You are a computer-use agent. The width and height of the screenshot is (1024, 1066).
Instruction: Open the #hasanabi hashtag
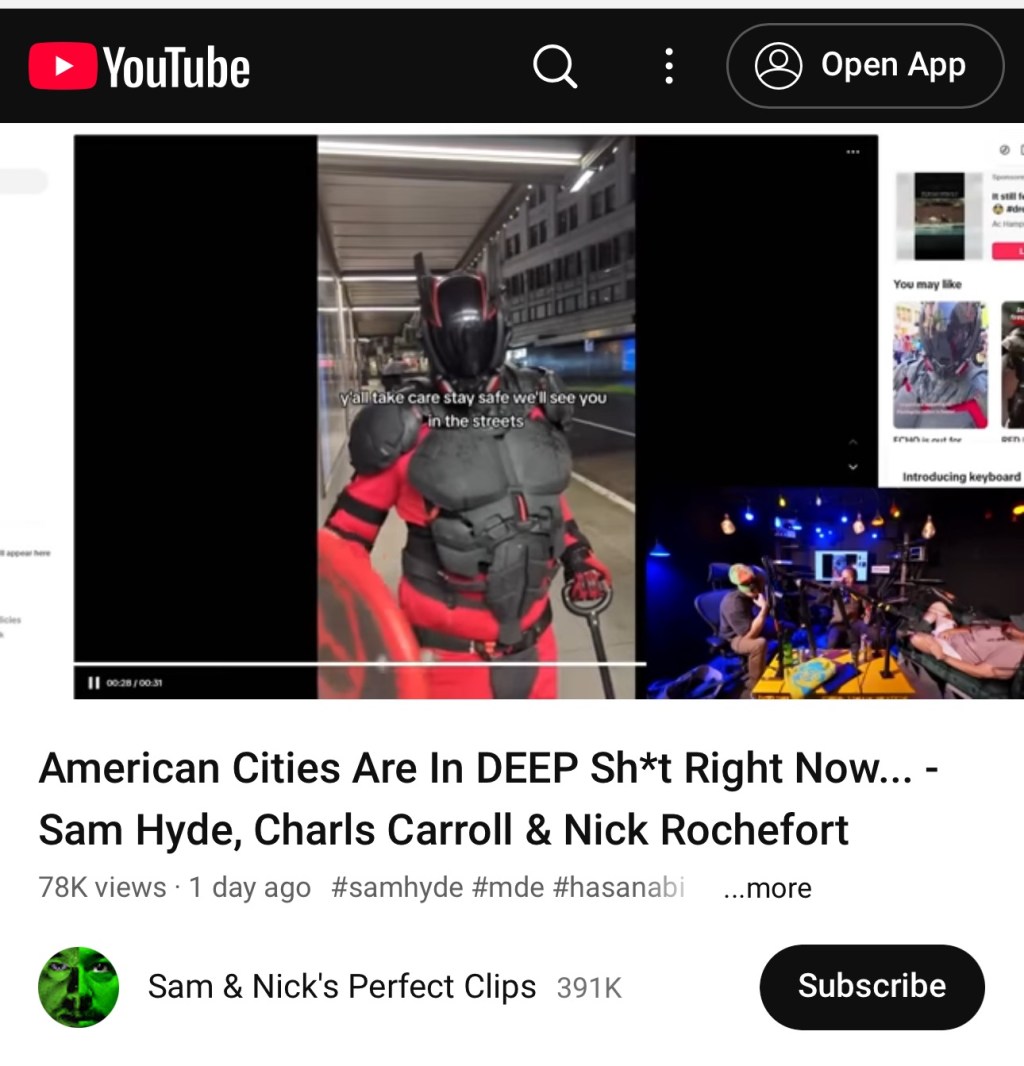(x=618, y=887)
